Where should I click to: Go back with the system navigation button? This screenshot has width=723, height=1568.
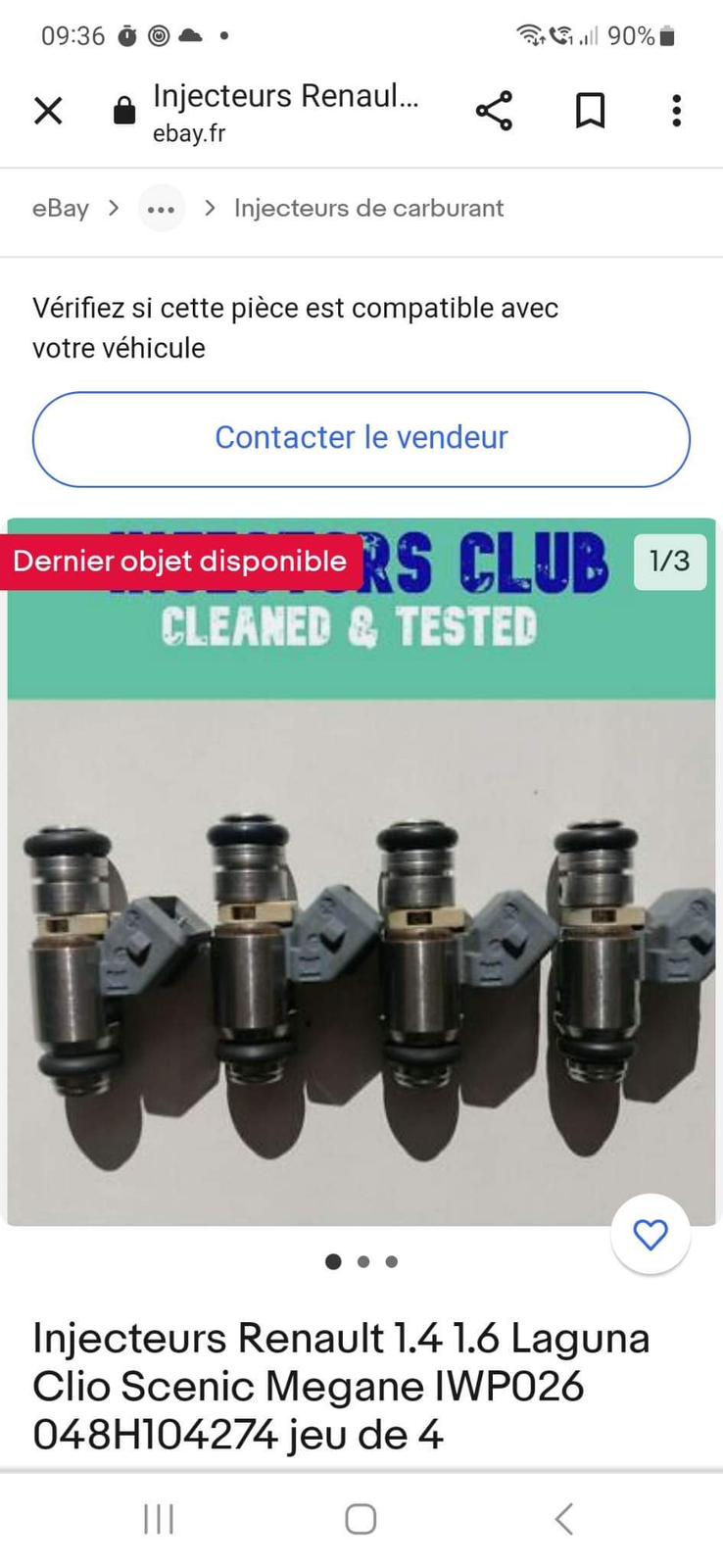[x=563, y=1519]
